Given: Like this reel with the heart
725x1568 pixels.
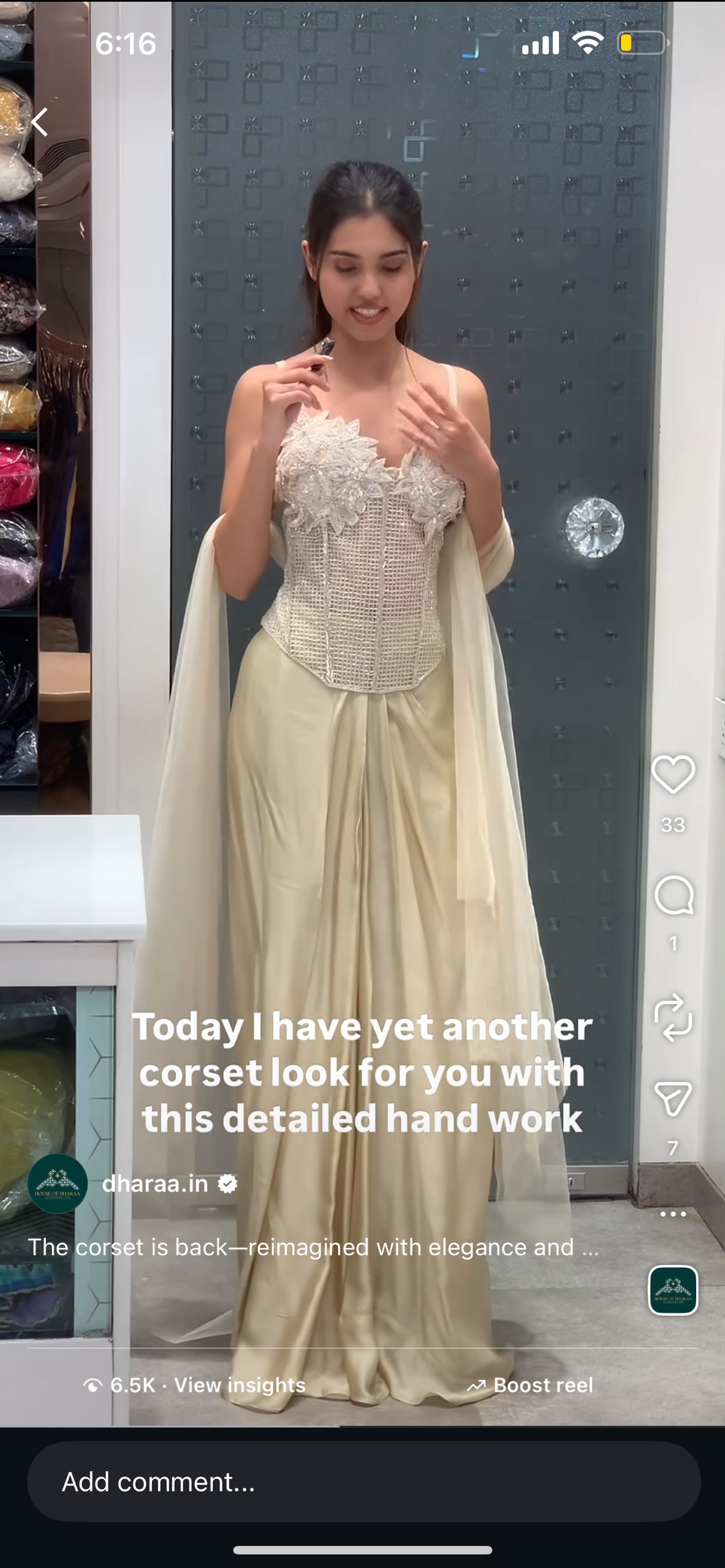Looking at the screenshot, I should coord(673,774).
